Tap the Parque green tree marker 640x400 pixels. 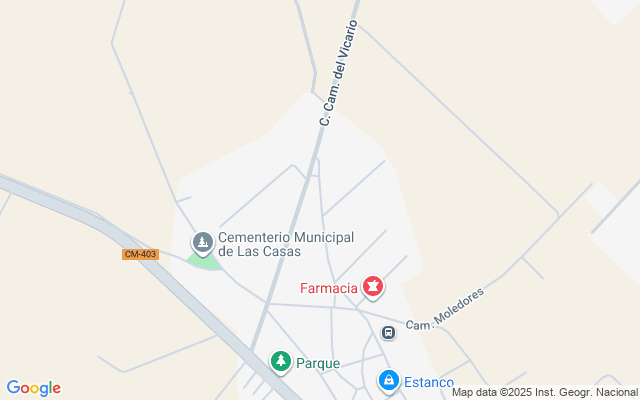(x=282, y=361)
